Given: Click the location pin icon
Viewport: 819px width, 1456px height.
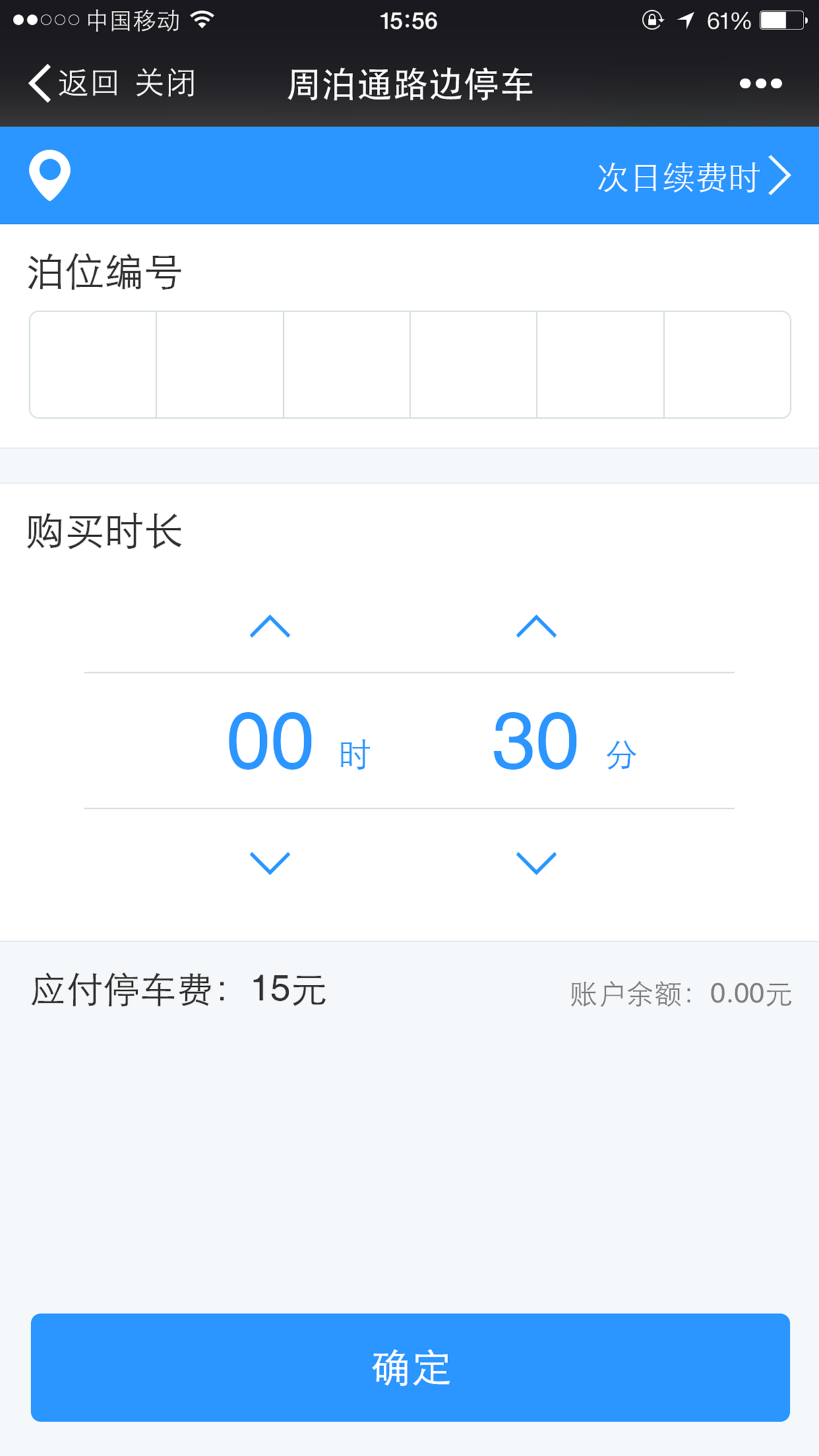Looking at the screenshot, I should tap(48, 174).
